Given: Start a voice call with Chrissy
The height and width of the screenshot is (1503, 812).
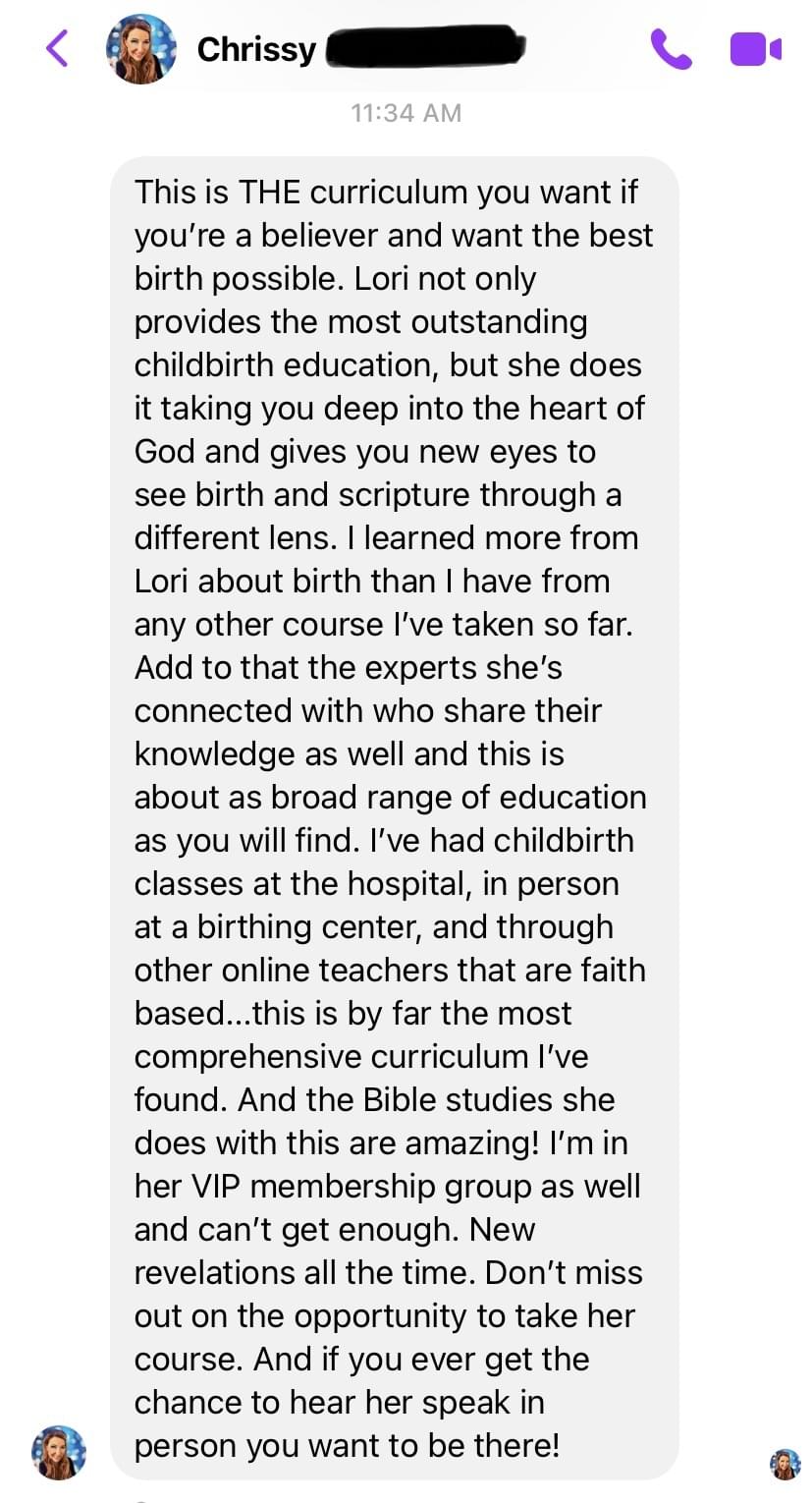Looking at the screenshot, I should pos(671,48).
